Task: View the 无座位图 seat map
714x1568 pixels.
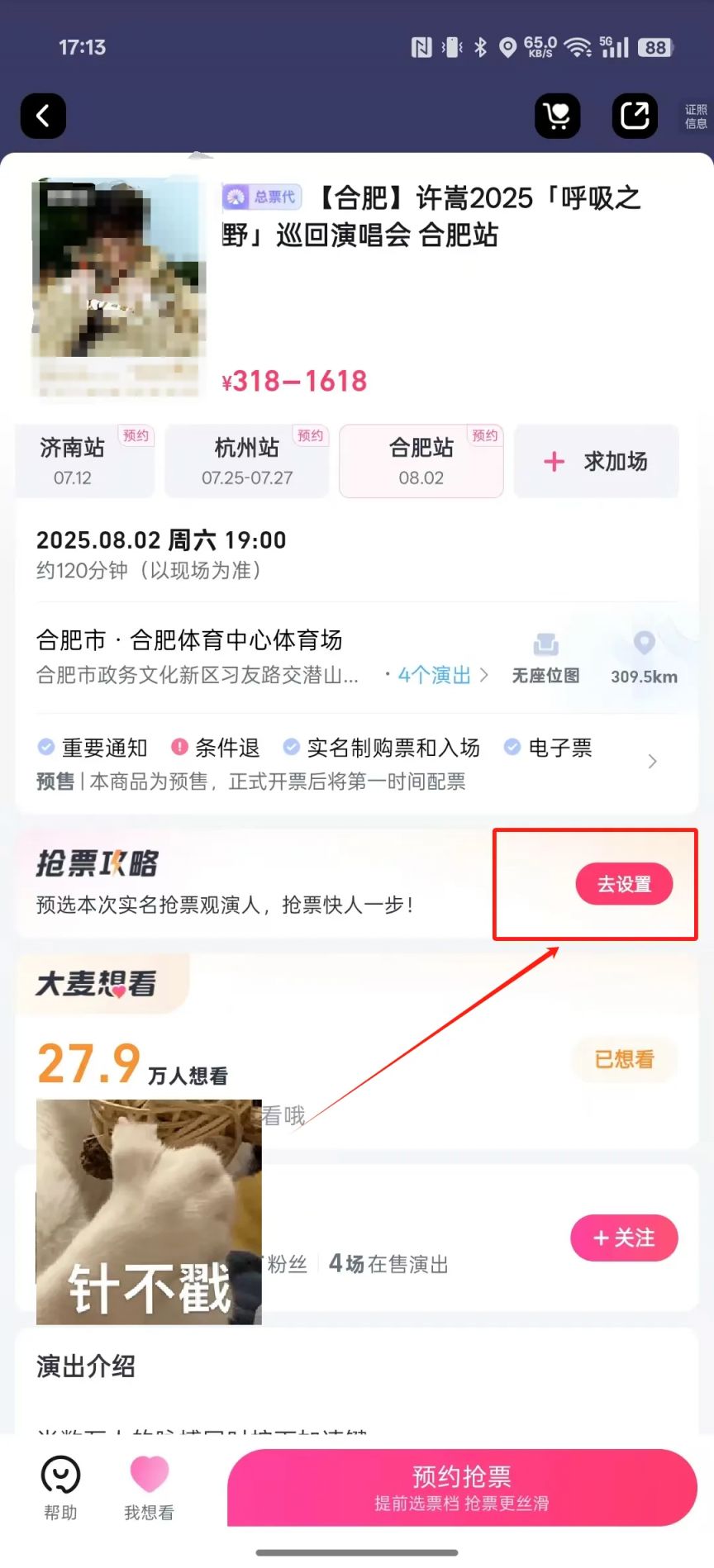Action: click(545, 658)
